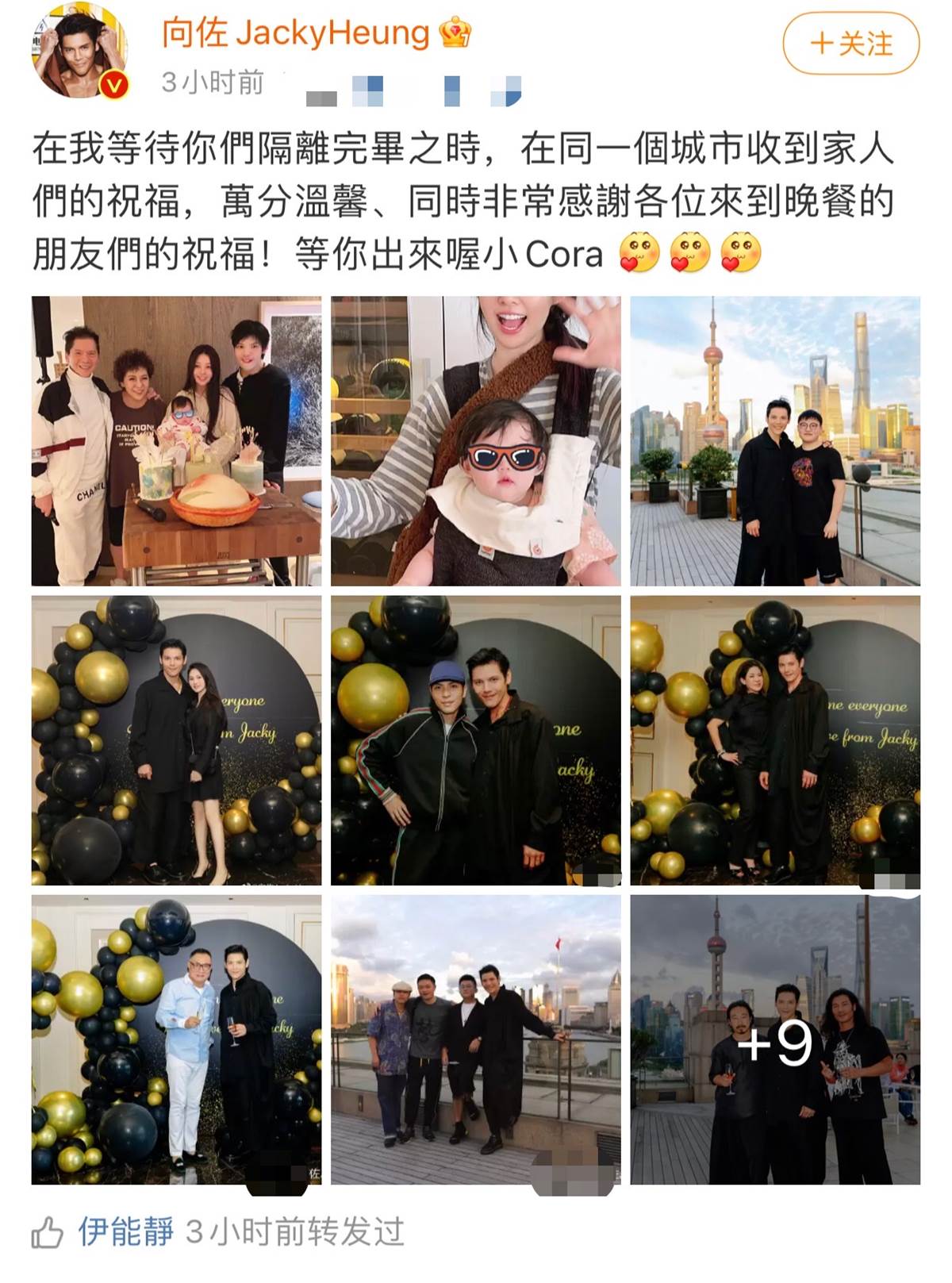Follow 向佐 JackyHeung with the 关注 button
The width and height of the screenshot is (952, 1283).
point(850,44)
